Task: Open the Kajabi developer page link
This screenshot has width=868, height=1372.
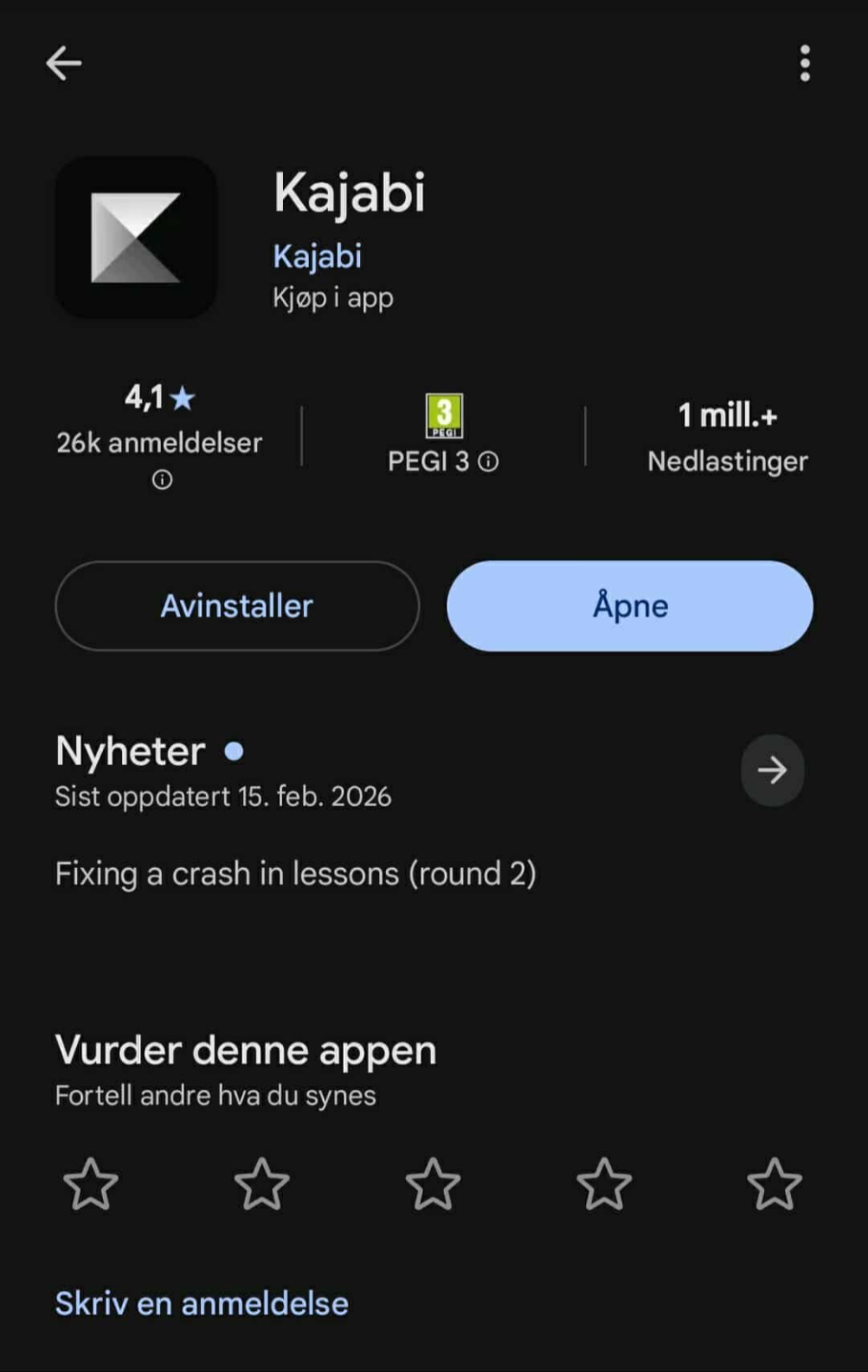Action: click(x=317, y=256)
